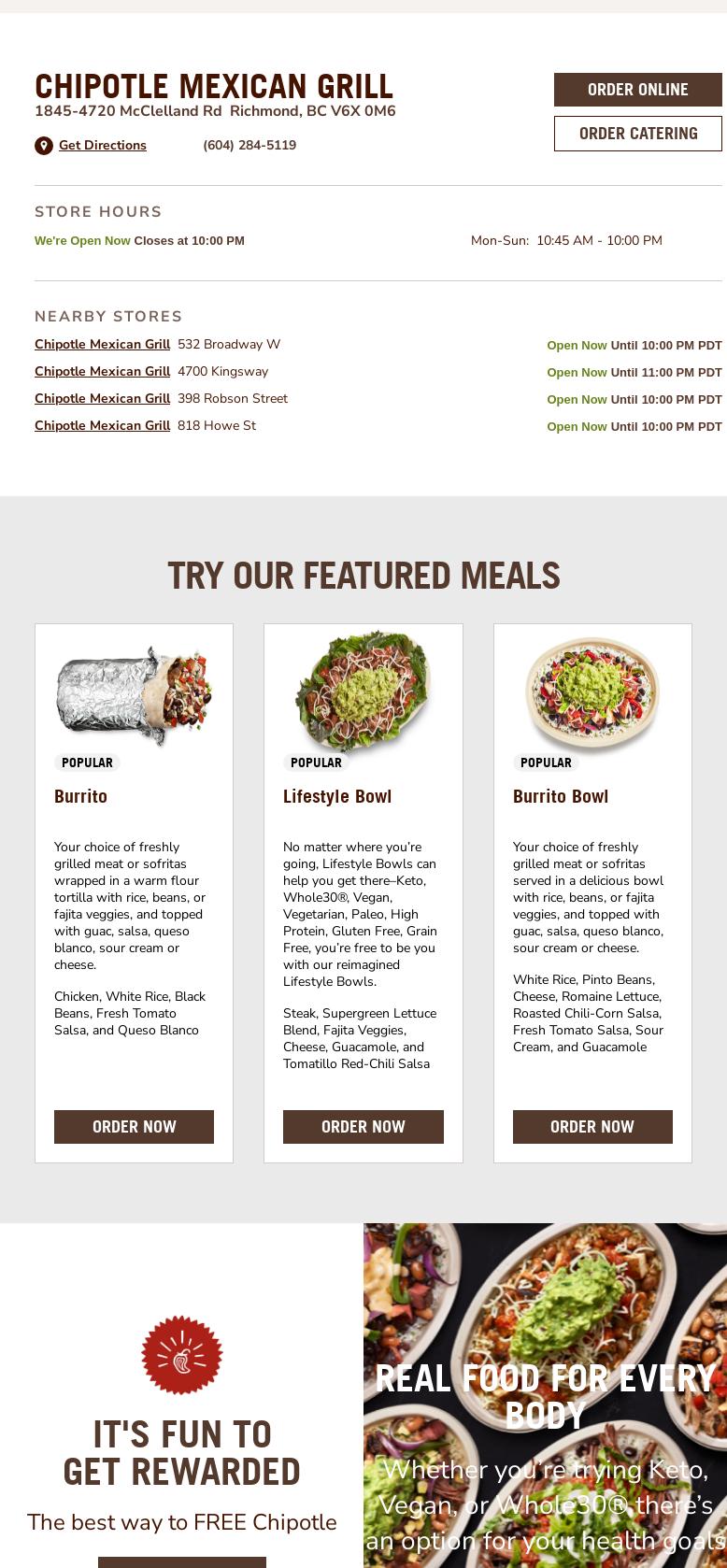Viewport: 727px width, 1568px height.
Task: Open the nearby store at 4700 Kingsway
Action: tap(102, 372)
